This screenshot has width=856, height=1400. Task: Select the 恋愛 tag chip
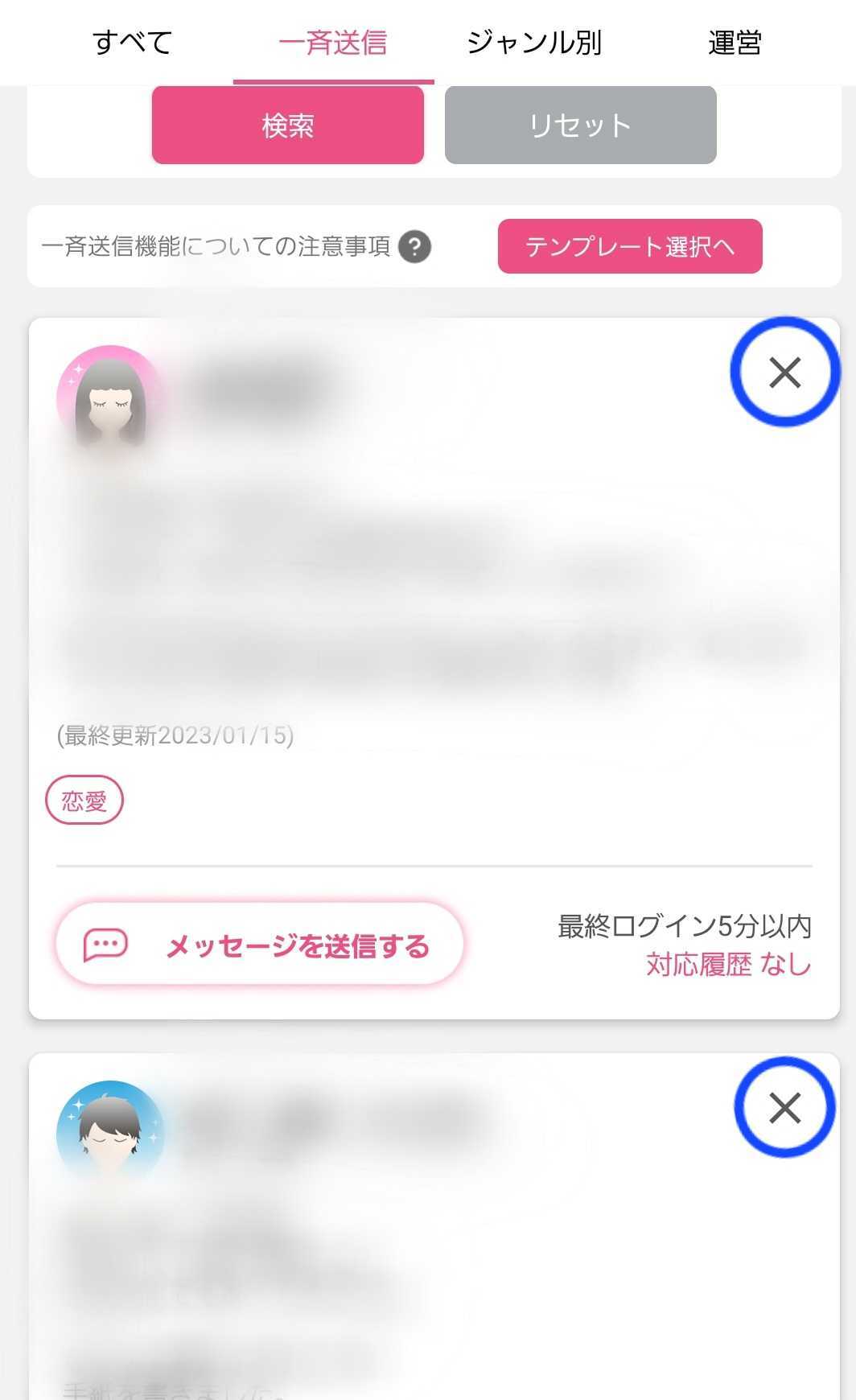84,801
